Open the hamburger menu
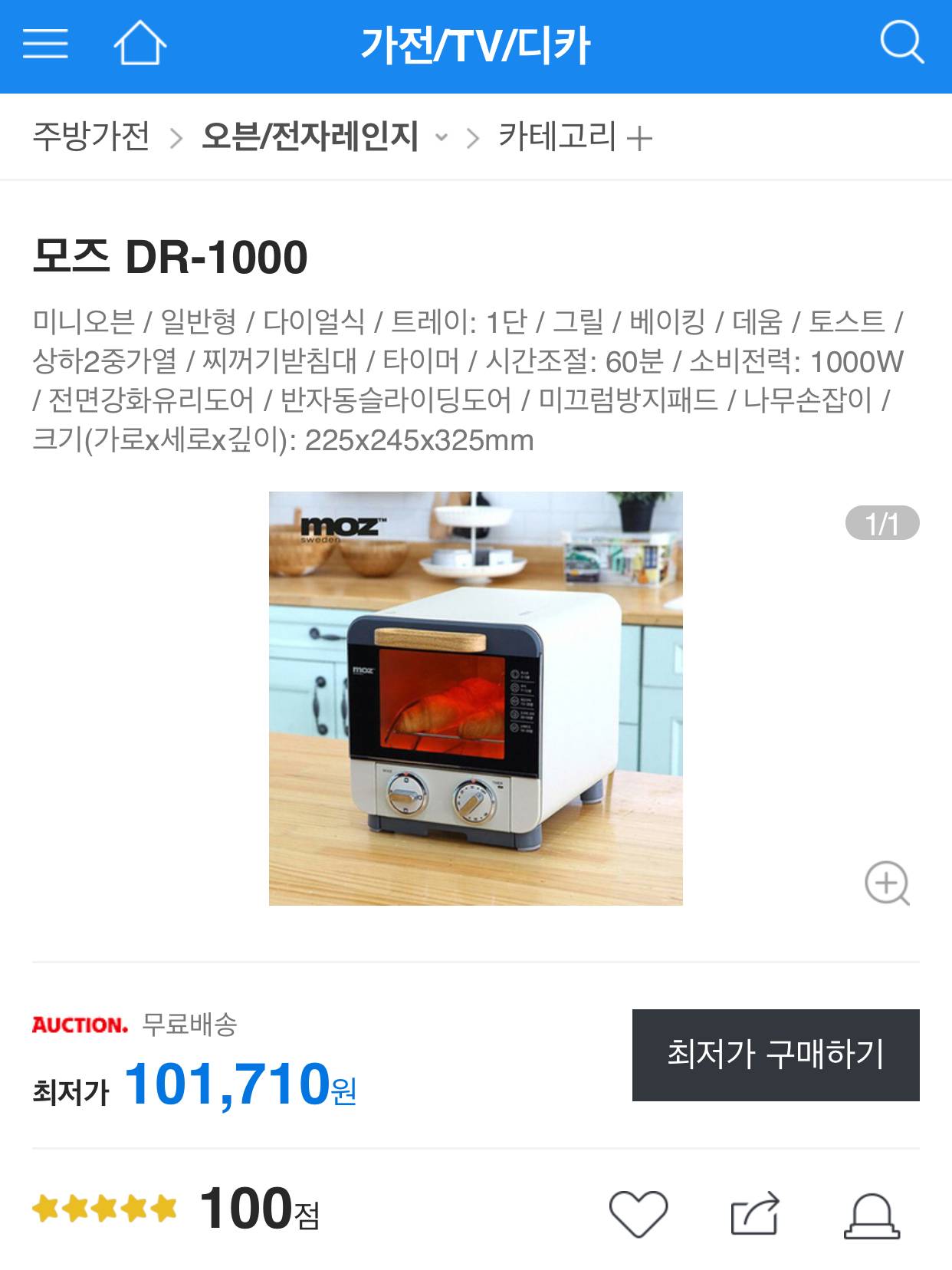This screenshot has width=952, height=1270. (x=45, y=44)
